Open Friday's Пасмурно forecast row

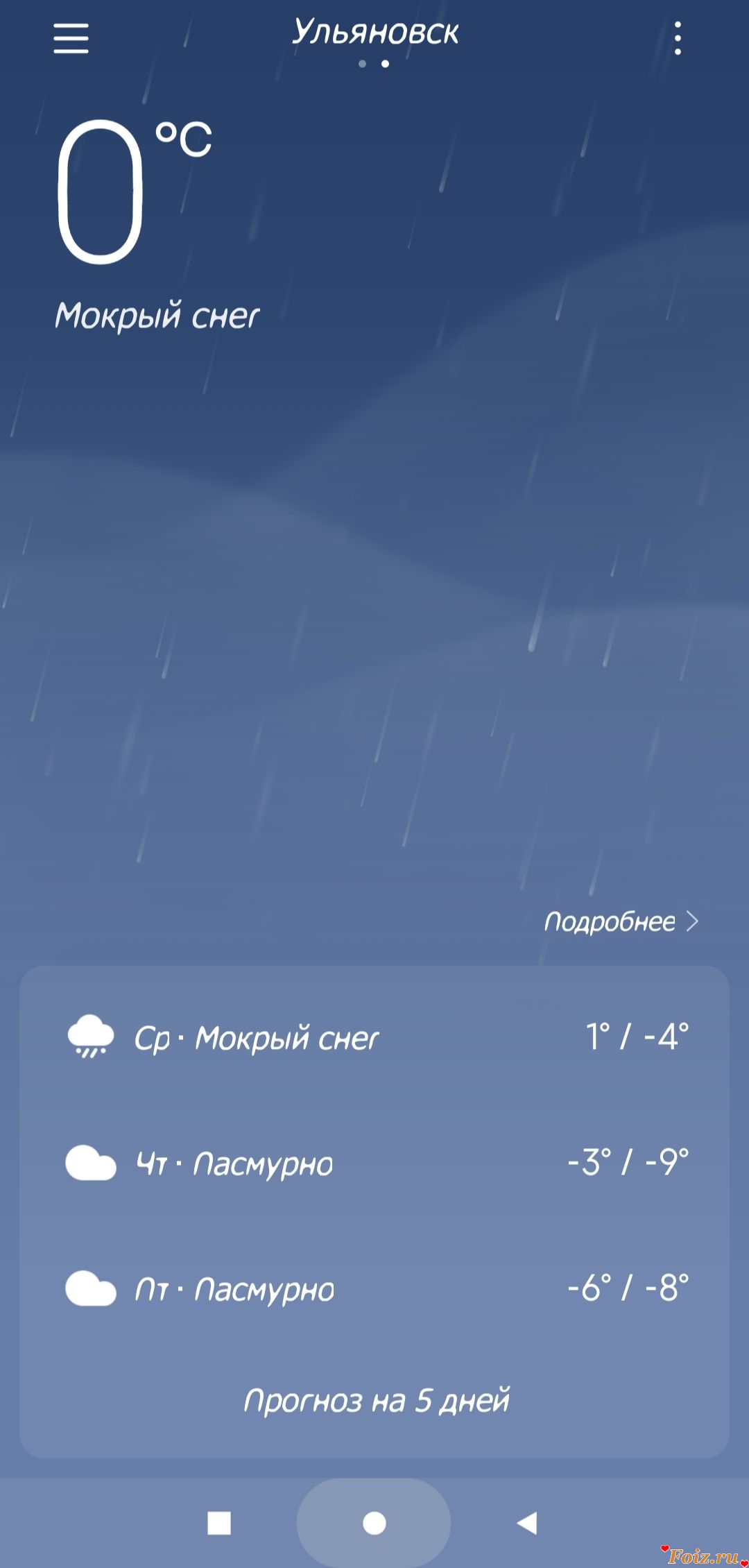[x=374, y=1289]
